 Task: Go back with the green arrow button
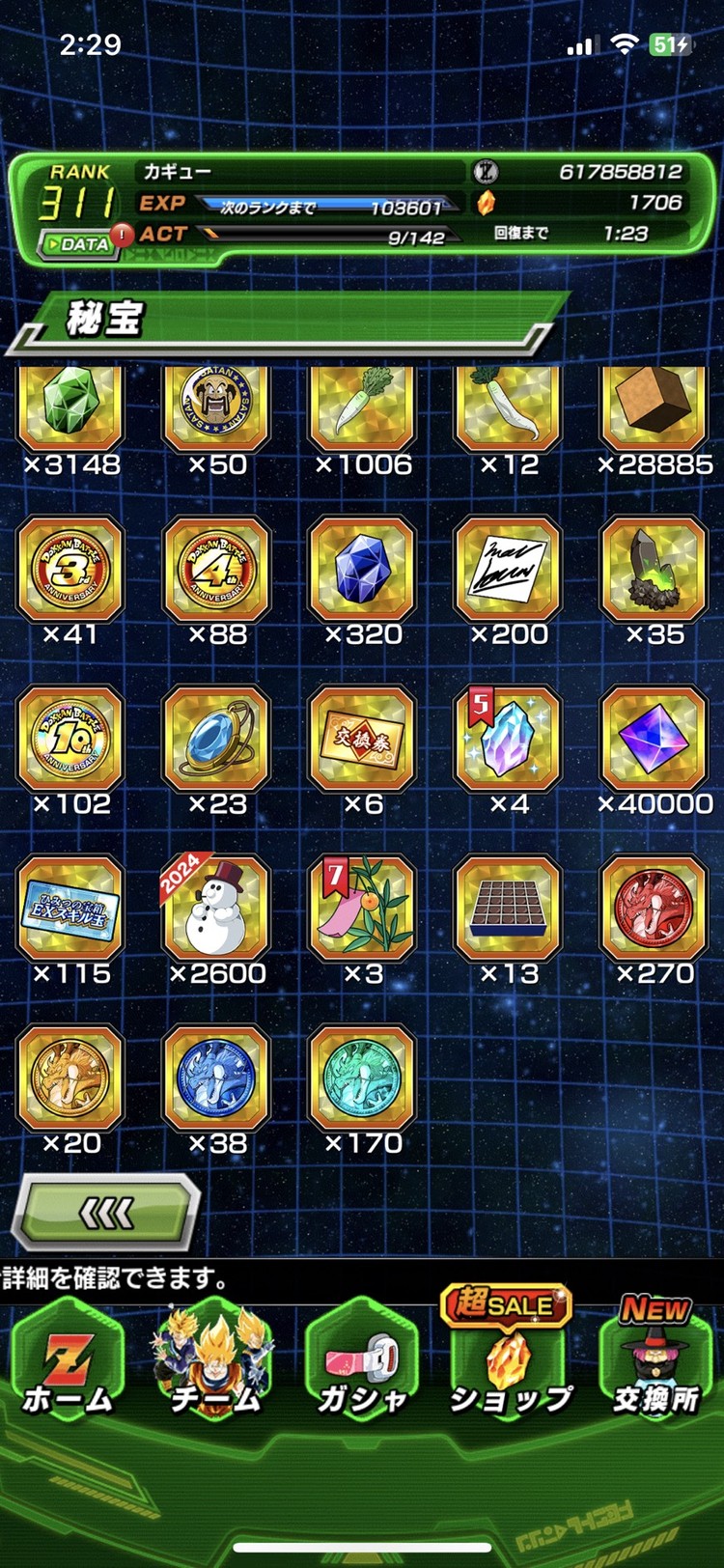106,1213
